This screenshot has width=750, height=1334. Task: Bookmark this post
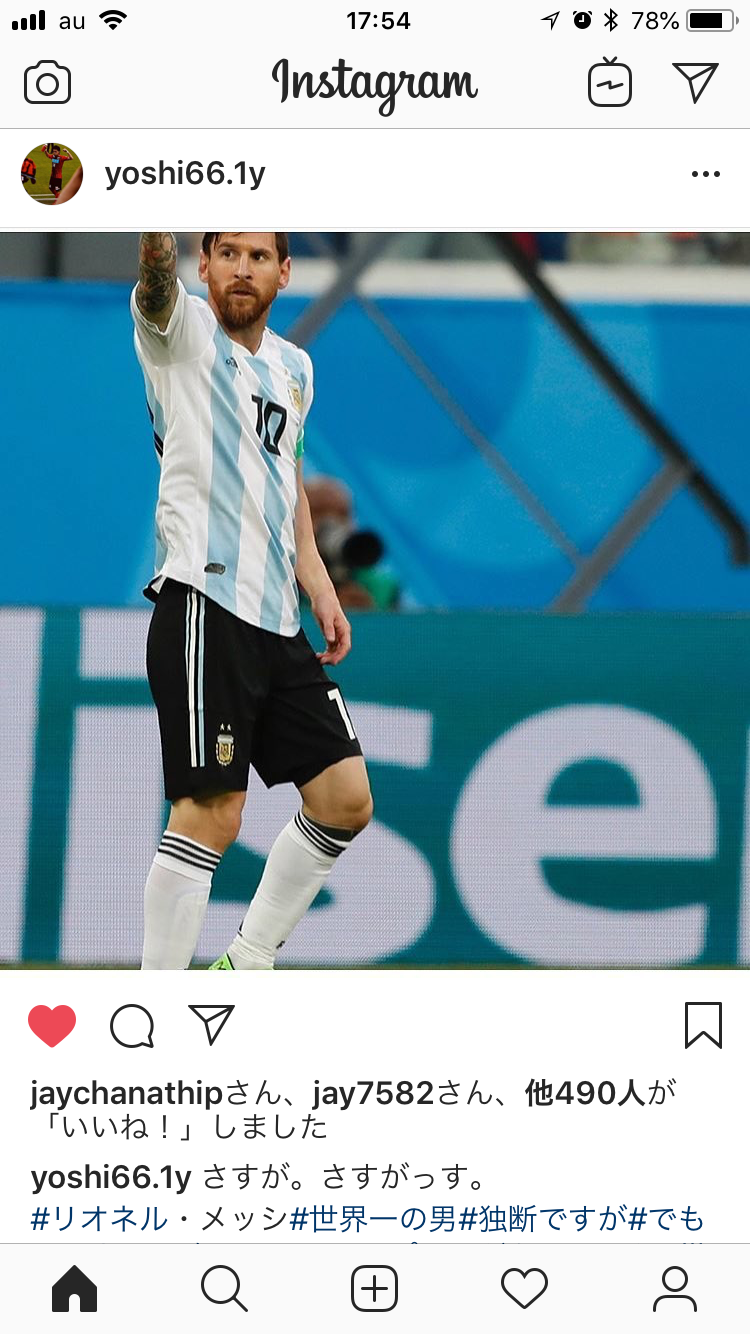(703, 1025)
